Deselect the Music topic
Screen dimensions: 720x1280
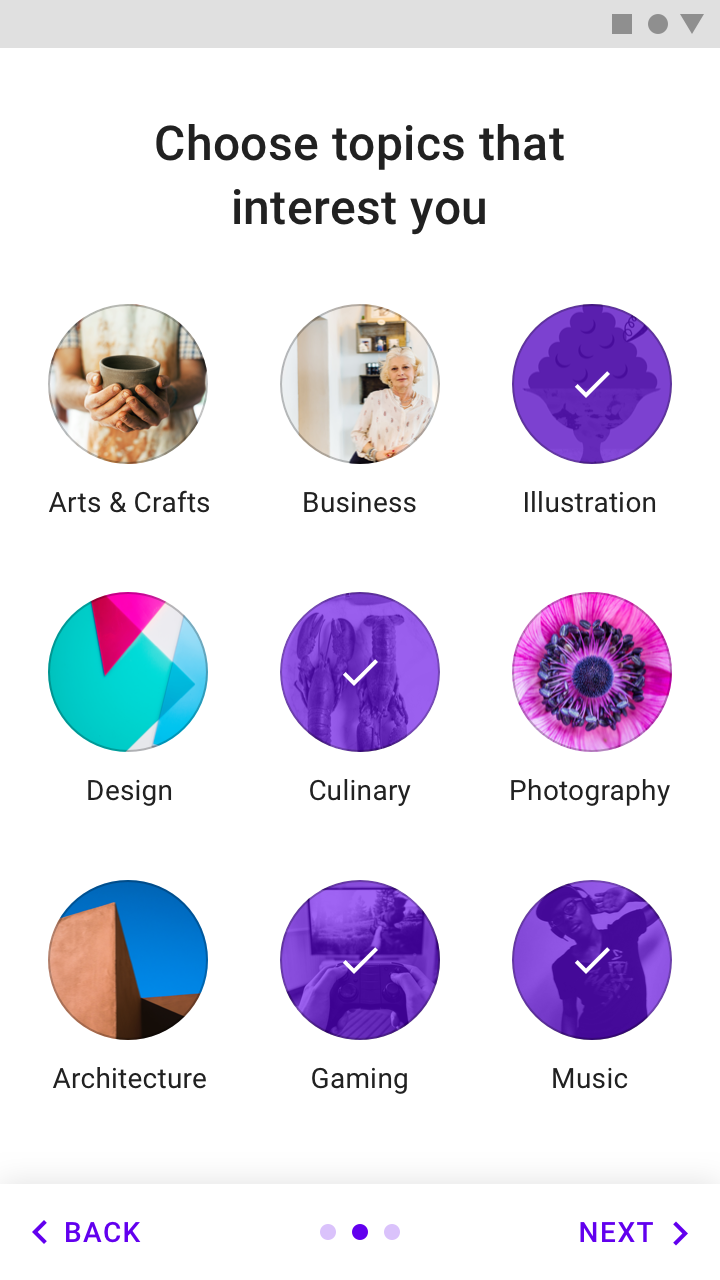click(x=592, y=960)
